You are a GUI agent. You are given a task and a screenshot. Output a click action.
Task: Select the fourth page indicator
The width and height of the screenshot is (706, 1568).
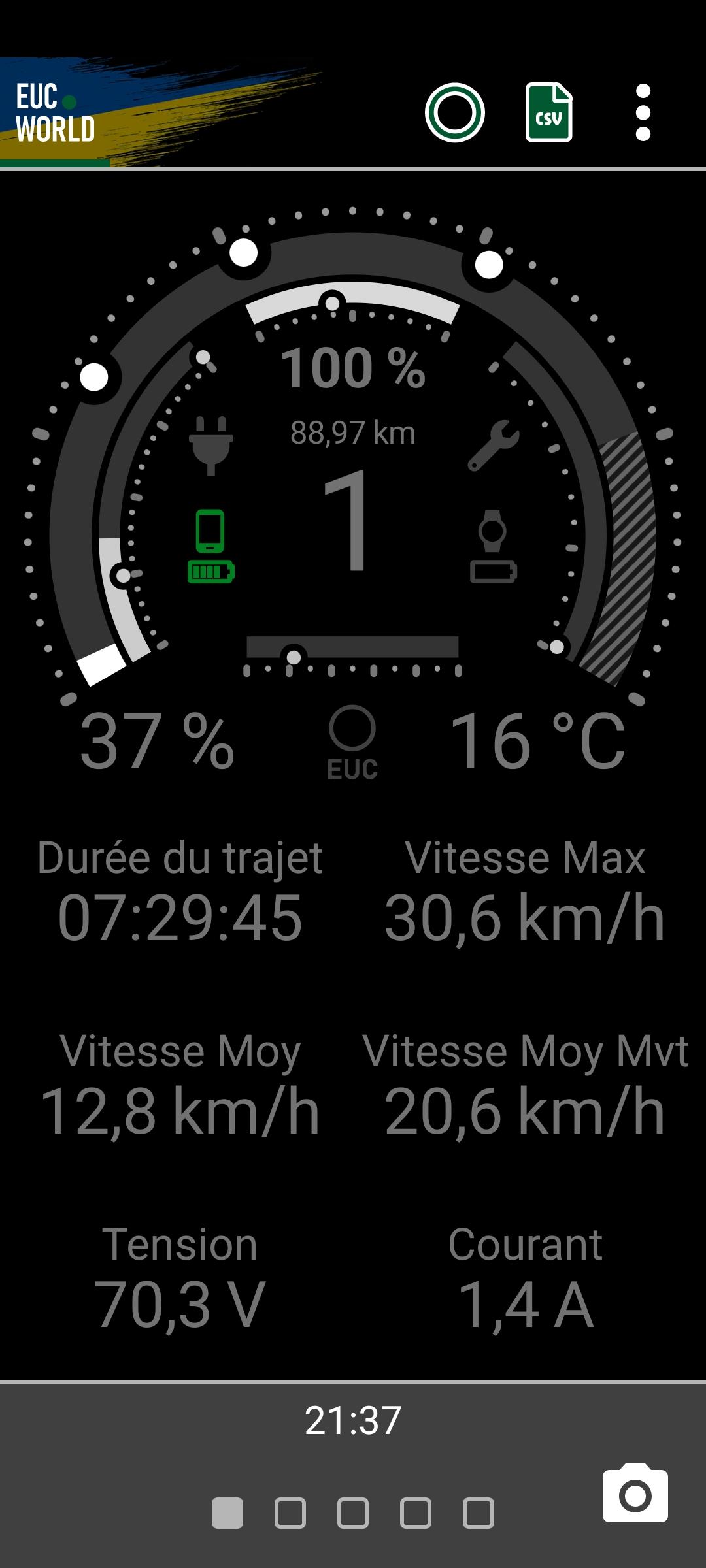pos(416,1513)
